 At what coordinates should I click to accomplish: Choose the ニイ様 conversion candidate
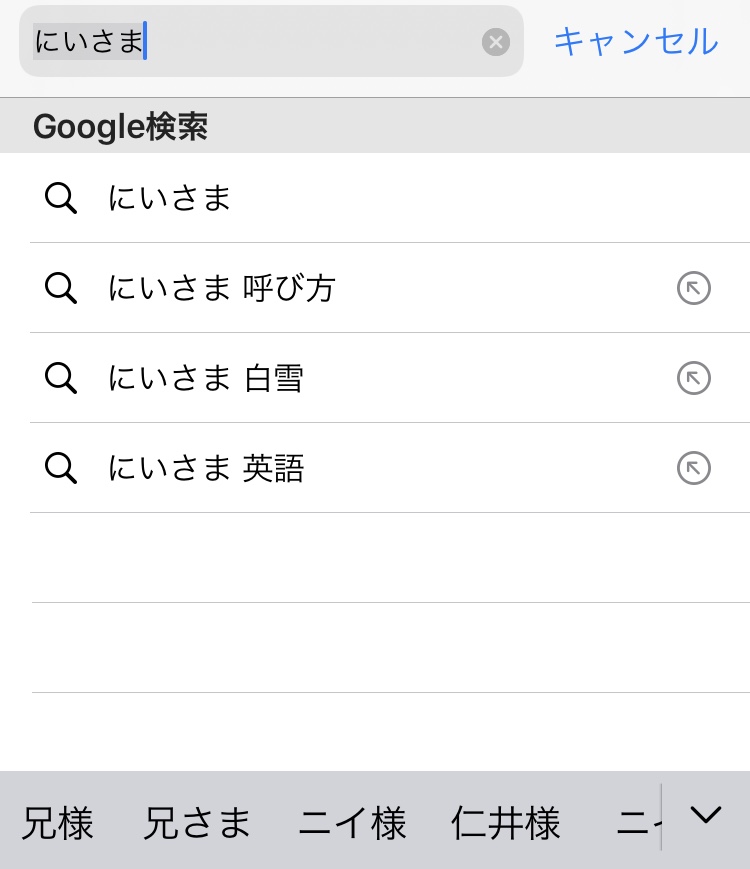pyautogui.click(x=352, y=823)
